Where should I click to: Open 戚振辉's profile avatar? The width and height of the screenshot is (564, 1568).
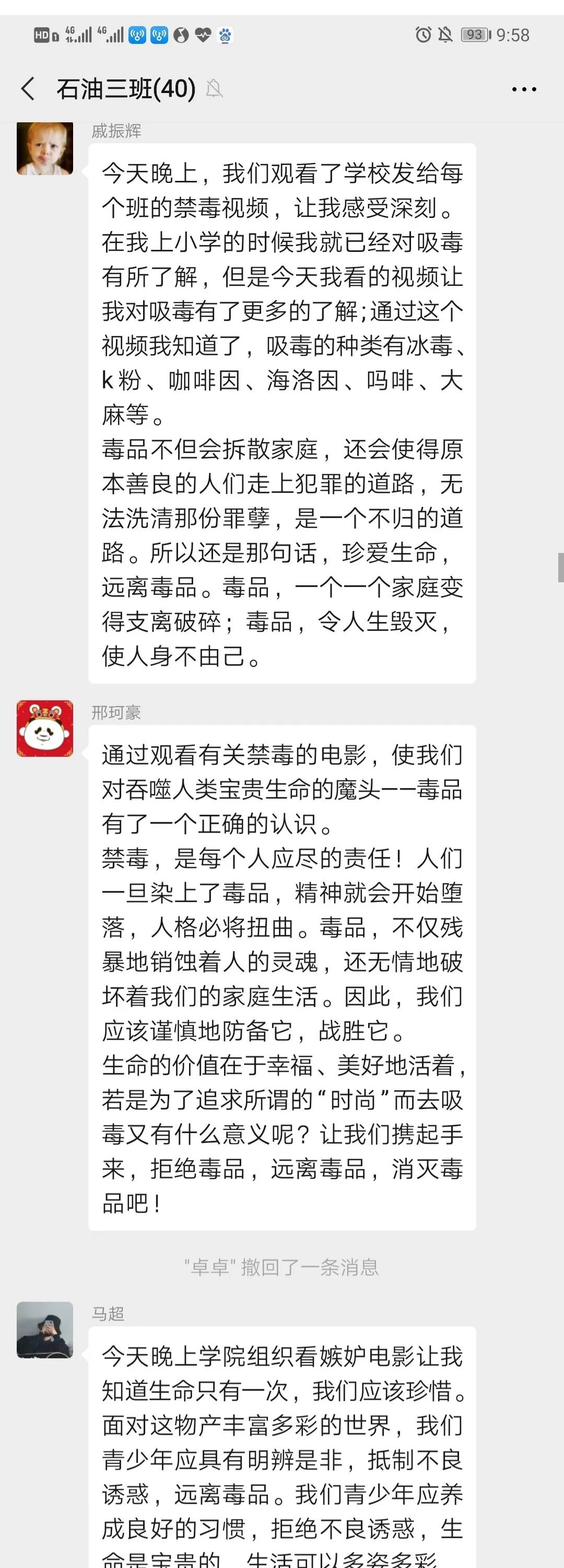[x=45, y=148]
